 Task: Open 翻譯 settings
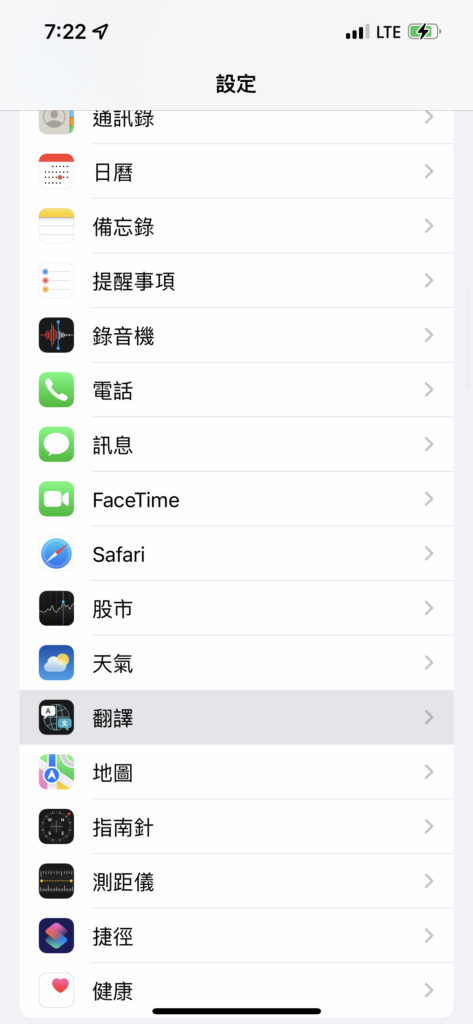point(236,718)
